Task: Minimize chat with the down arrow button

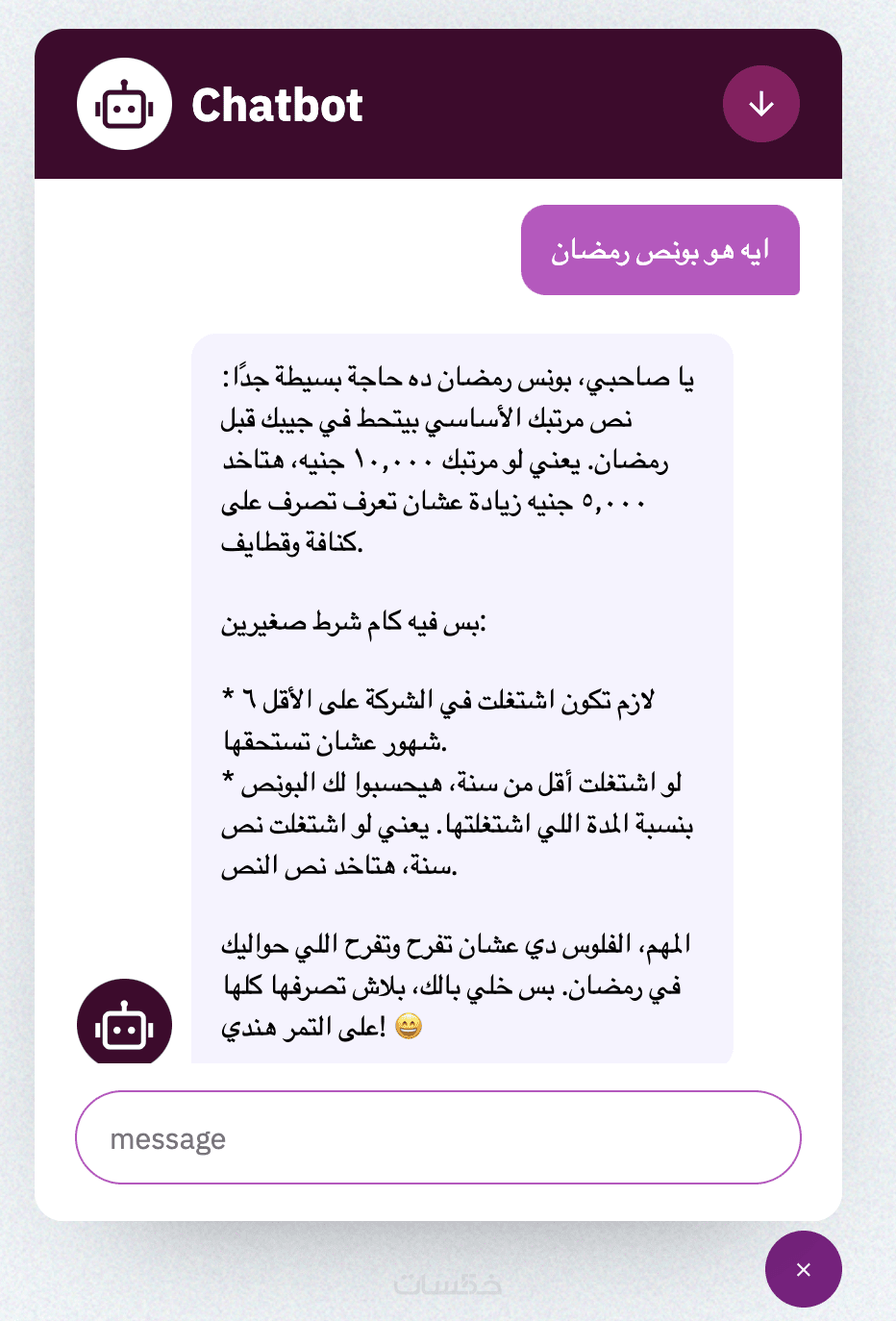Action: point(760,104)
